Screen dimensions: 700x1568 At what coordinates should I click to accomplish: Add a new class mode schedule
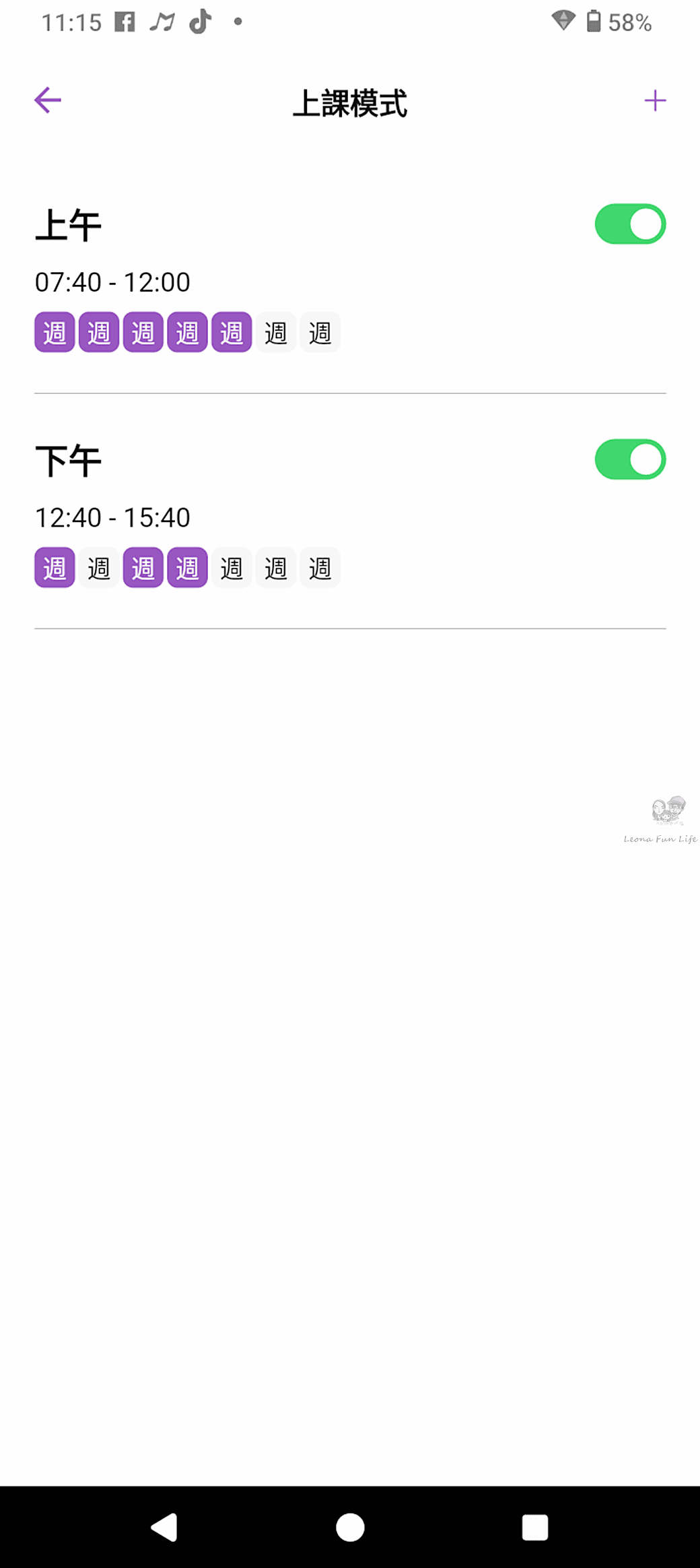pos(654,101)
